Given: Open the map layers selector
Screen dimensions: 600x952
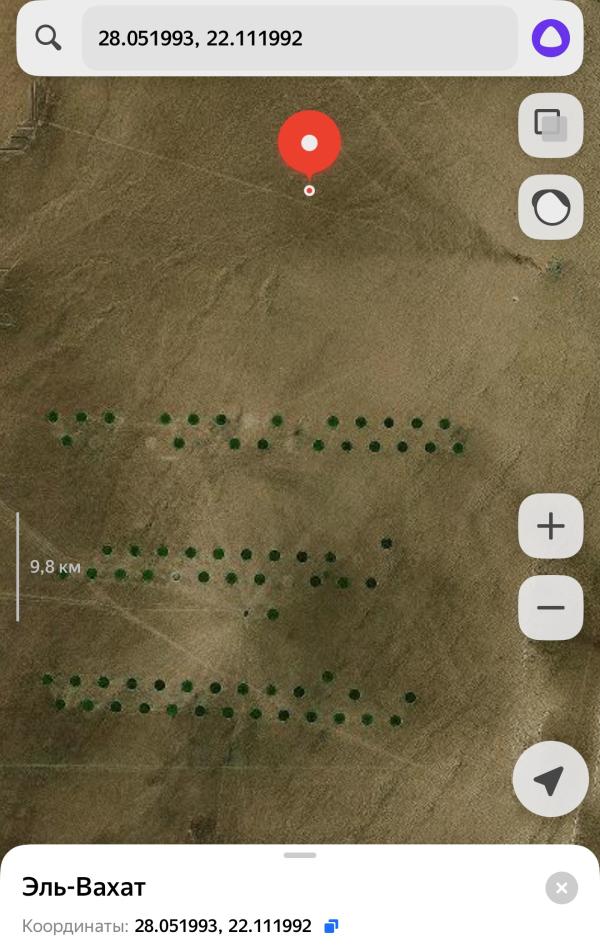Looking at the screenshot, I should (x=551, y=126).
